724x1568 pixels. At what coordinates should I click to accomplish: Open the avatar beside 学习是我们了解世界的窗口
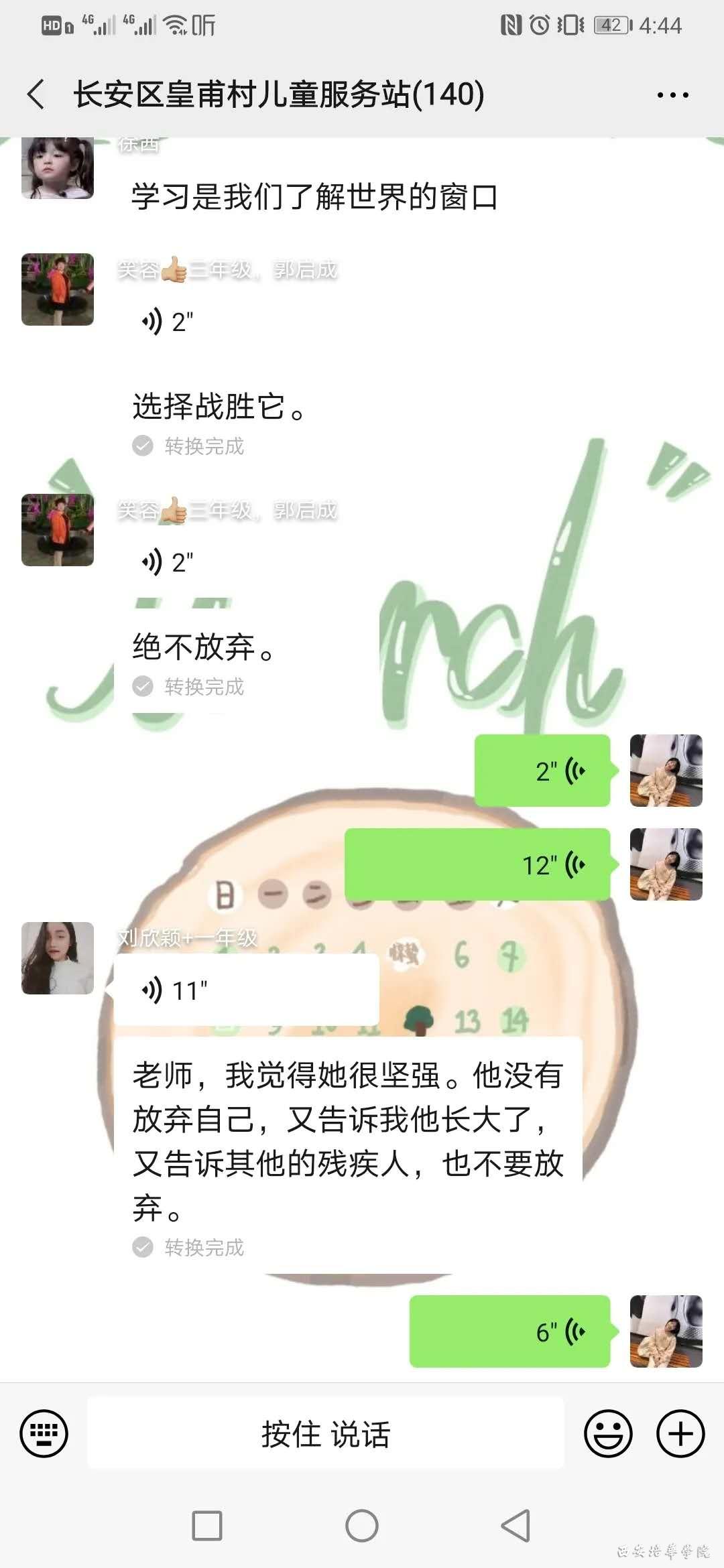[x=58, y=168]
